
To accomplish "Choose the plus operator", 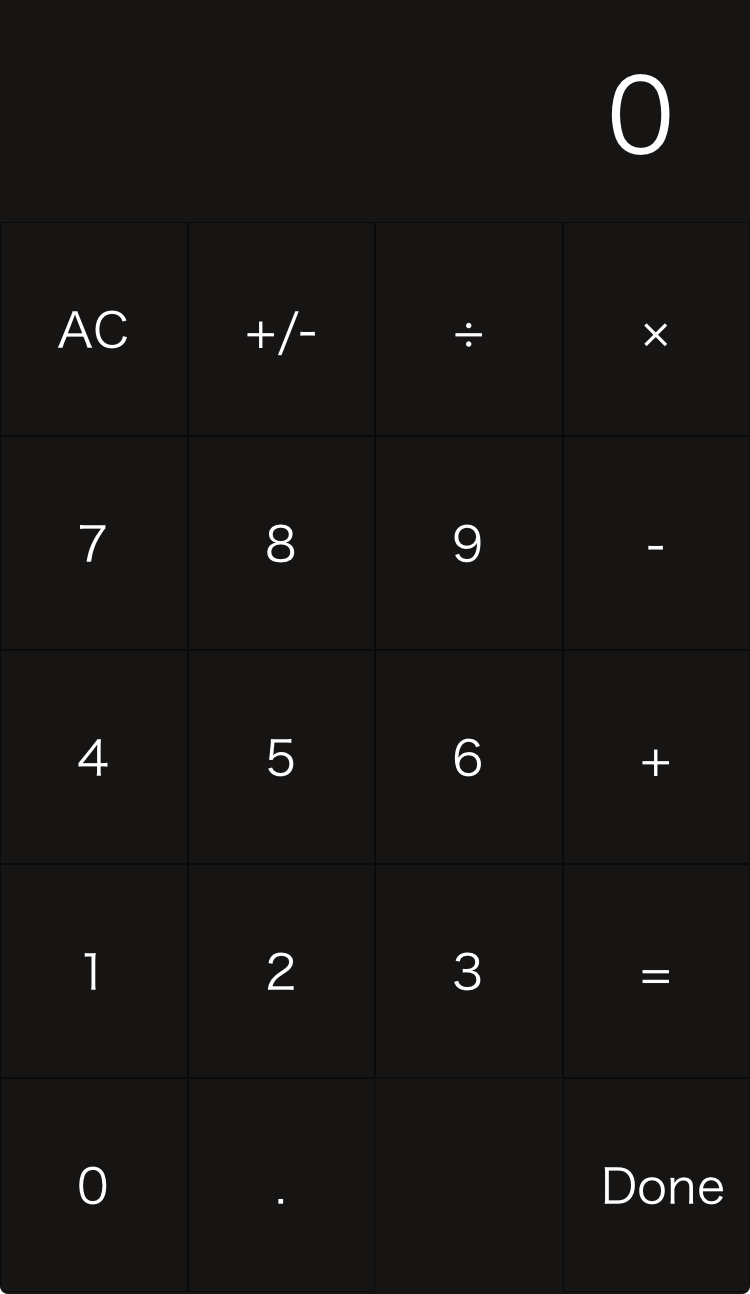I will (x=656, y=758).
